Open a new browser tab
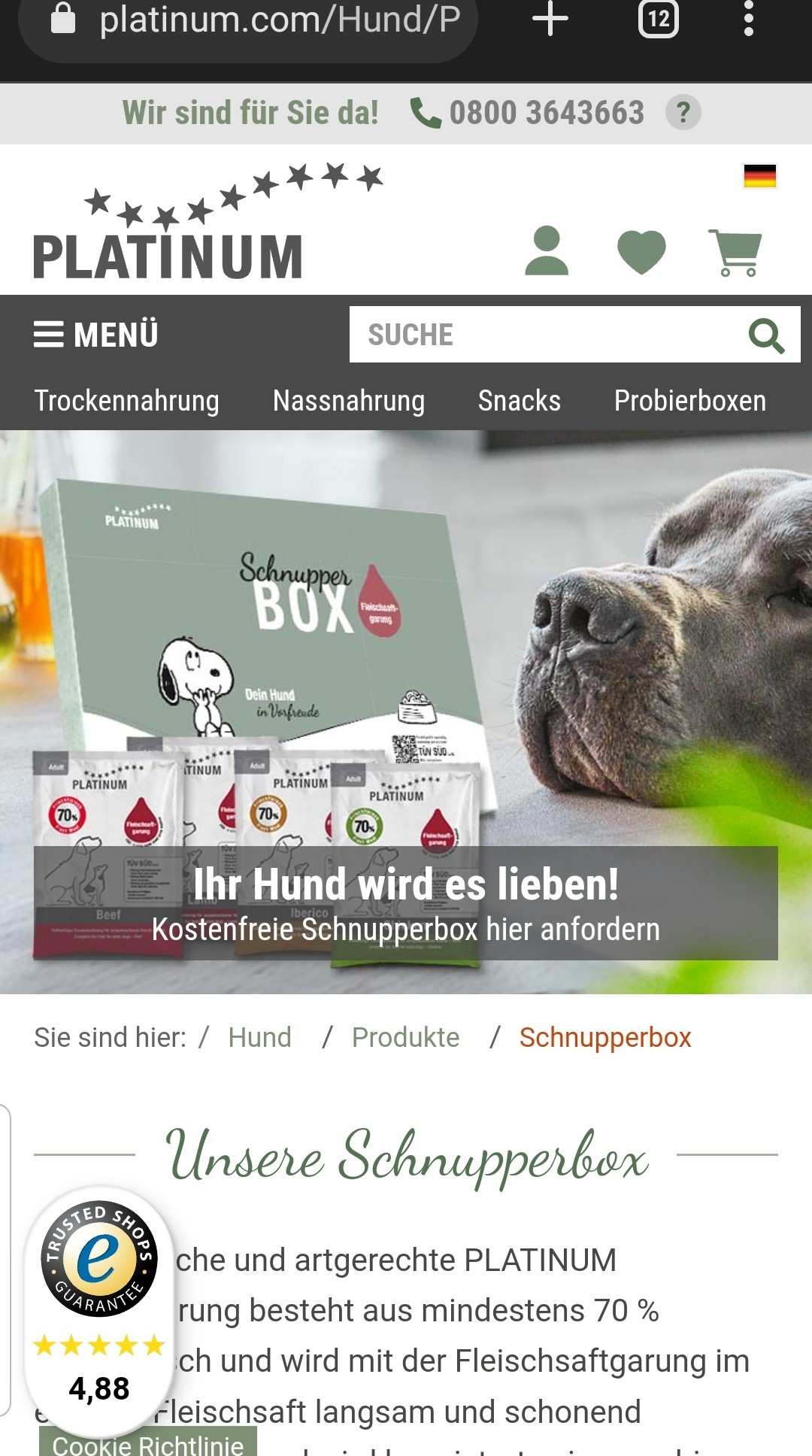Viewport: 812px width, 1456px height. 550,19
